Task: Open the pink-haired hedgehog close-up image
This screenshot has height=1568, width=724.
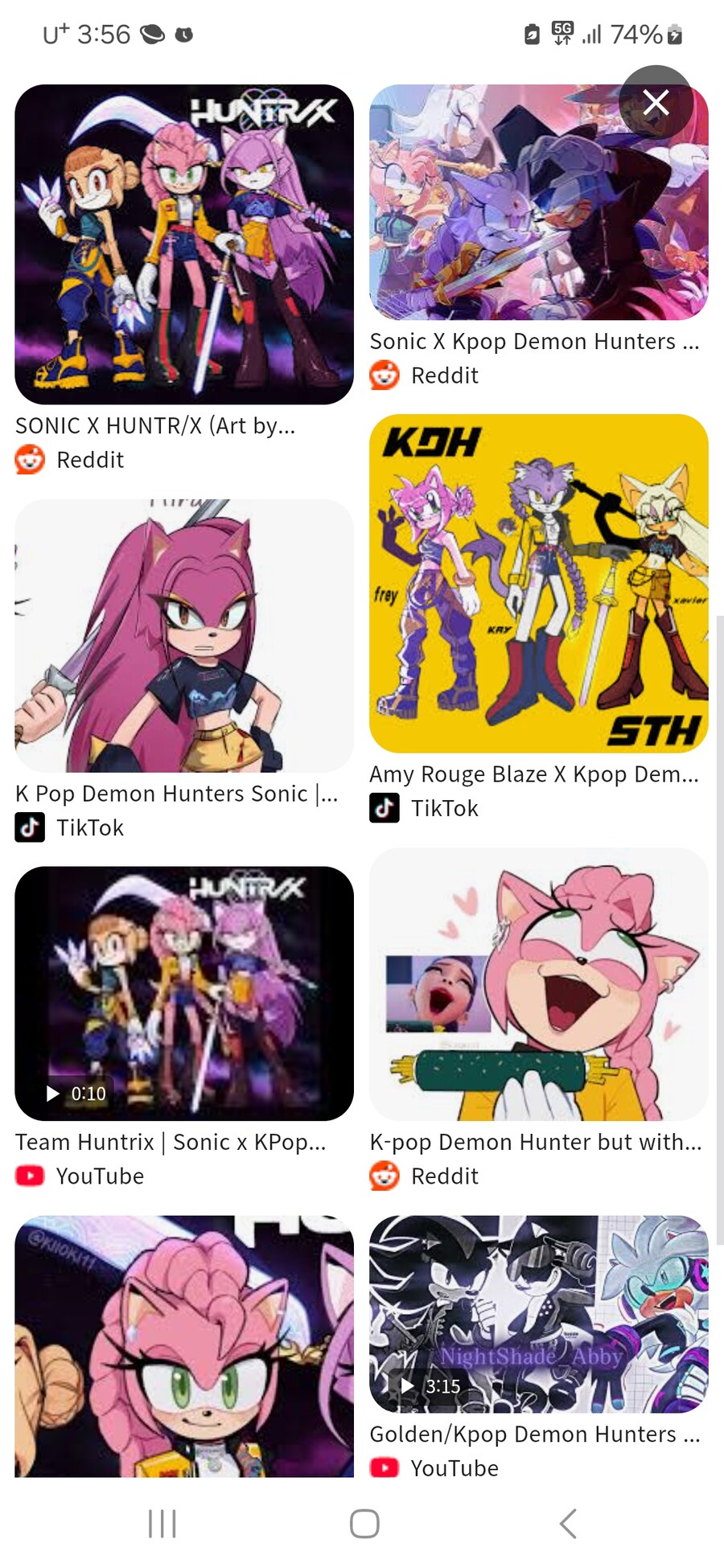Action: tap(184, 1346)
